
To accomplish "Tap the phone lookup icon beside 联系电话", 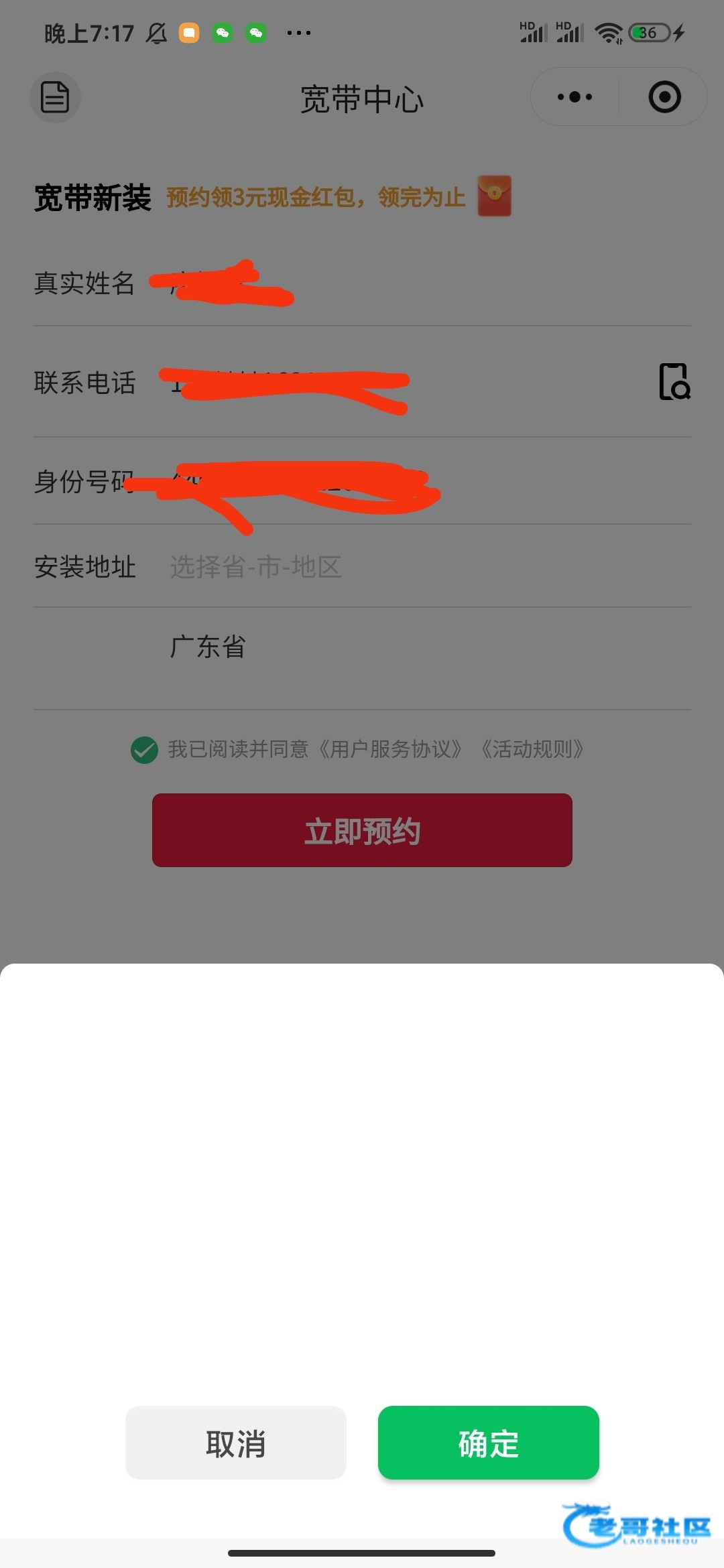I will [x=674, y=382].
